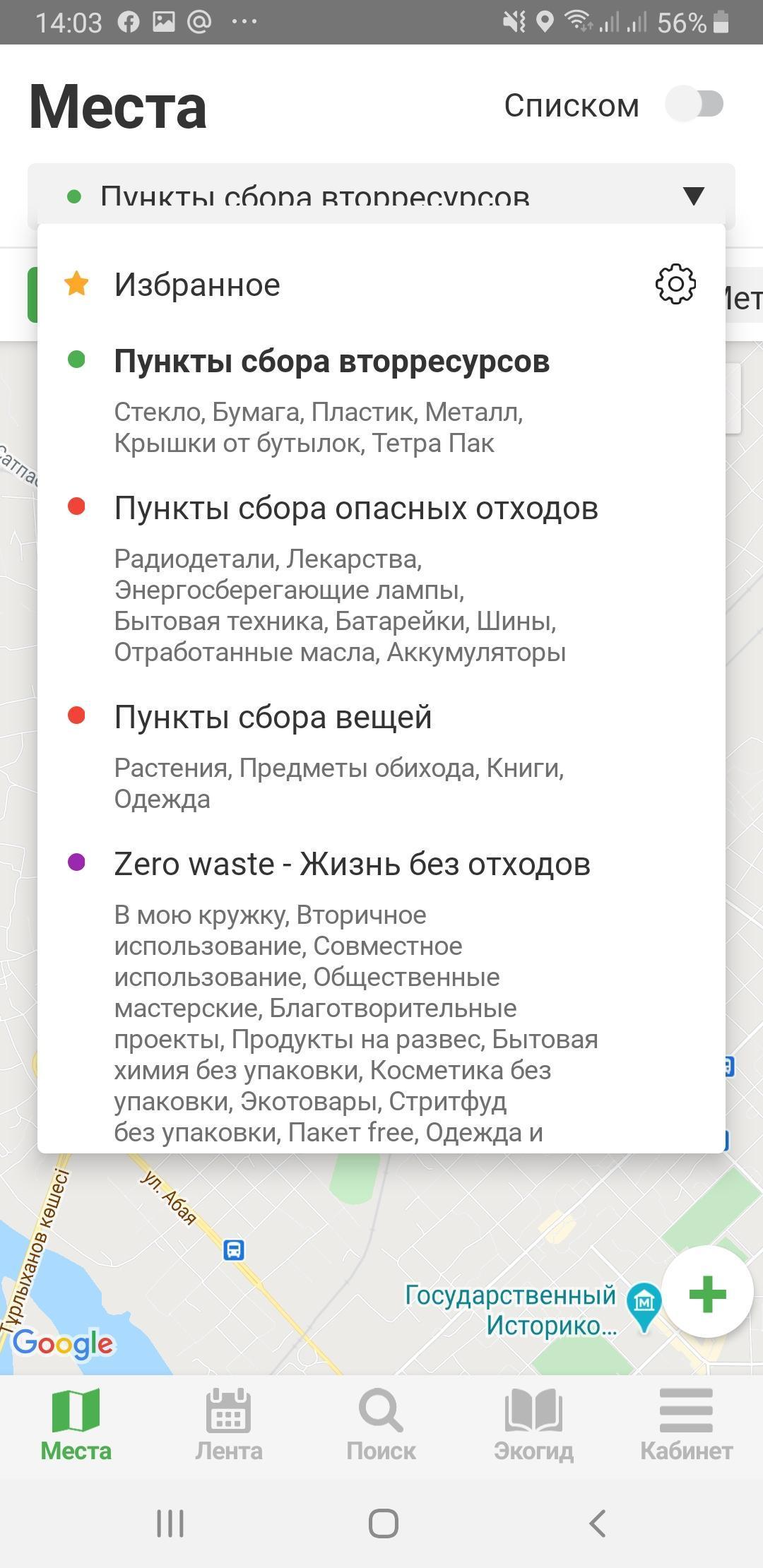This screenshot has width=763, height=1568.
Task: Add a new place with plus button
Action: point(707,1295)
